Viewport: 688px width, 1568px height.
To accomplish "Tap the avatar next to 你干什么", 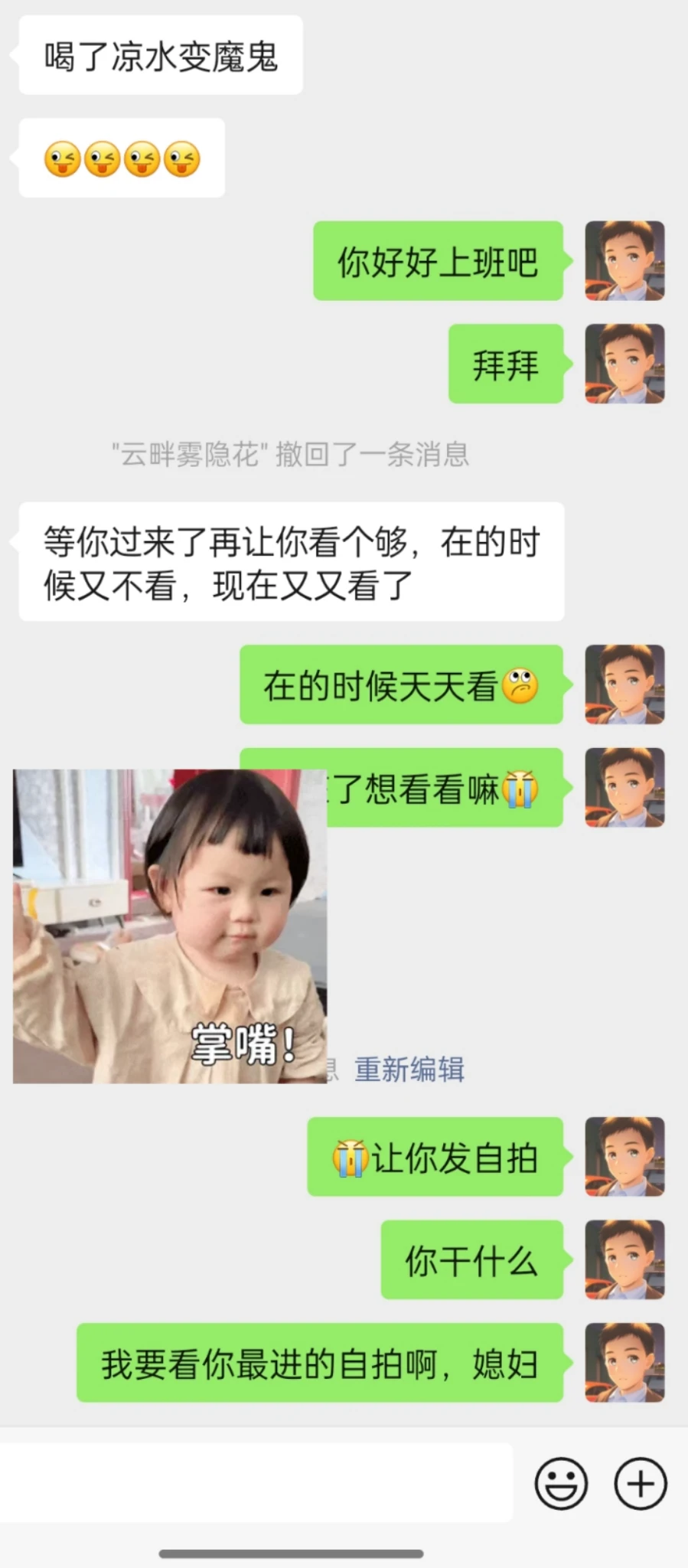I will click(624, 1259).
